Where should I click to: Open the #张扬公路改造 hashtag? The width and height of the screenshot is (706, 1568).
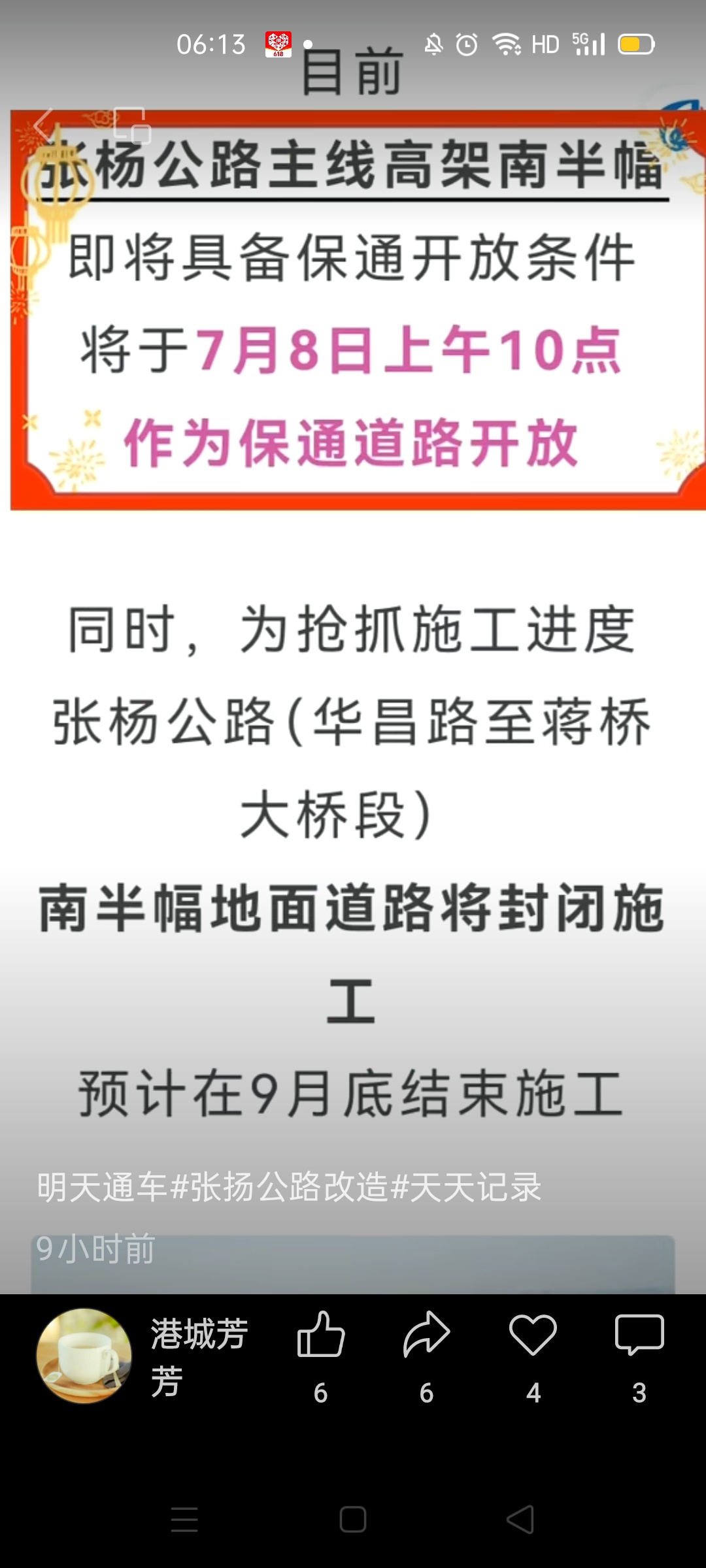coord(280,1187)
